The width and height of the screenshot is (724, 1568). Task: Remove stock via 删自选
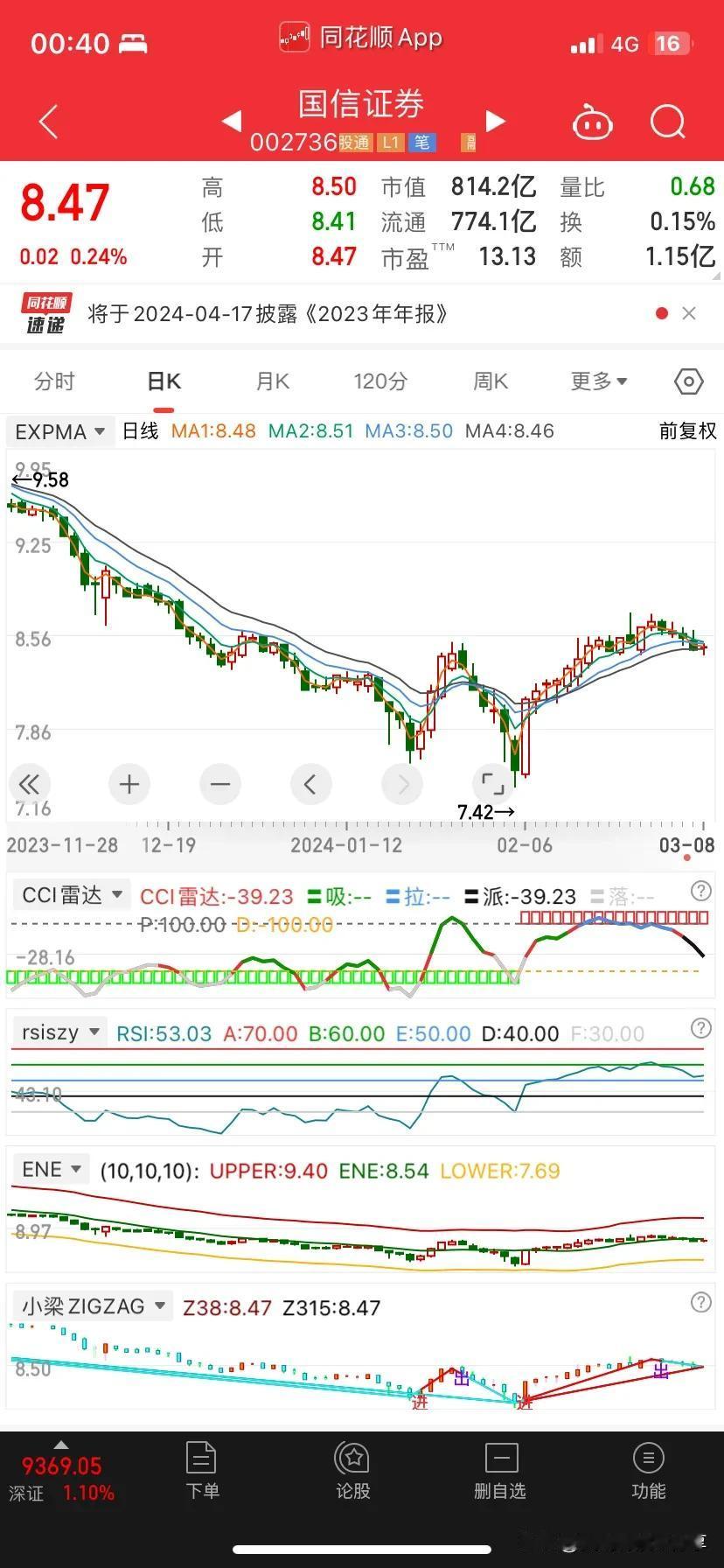500,1470
